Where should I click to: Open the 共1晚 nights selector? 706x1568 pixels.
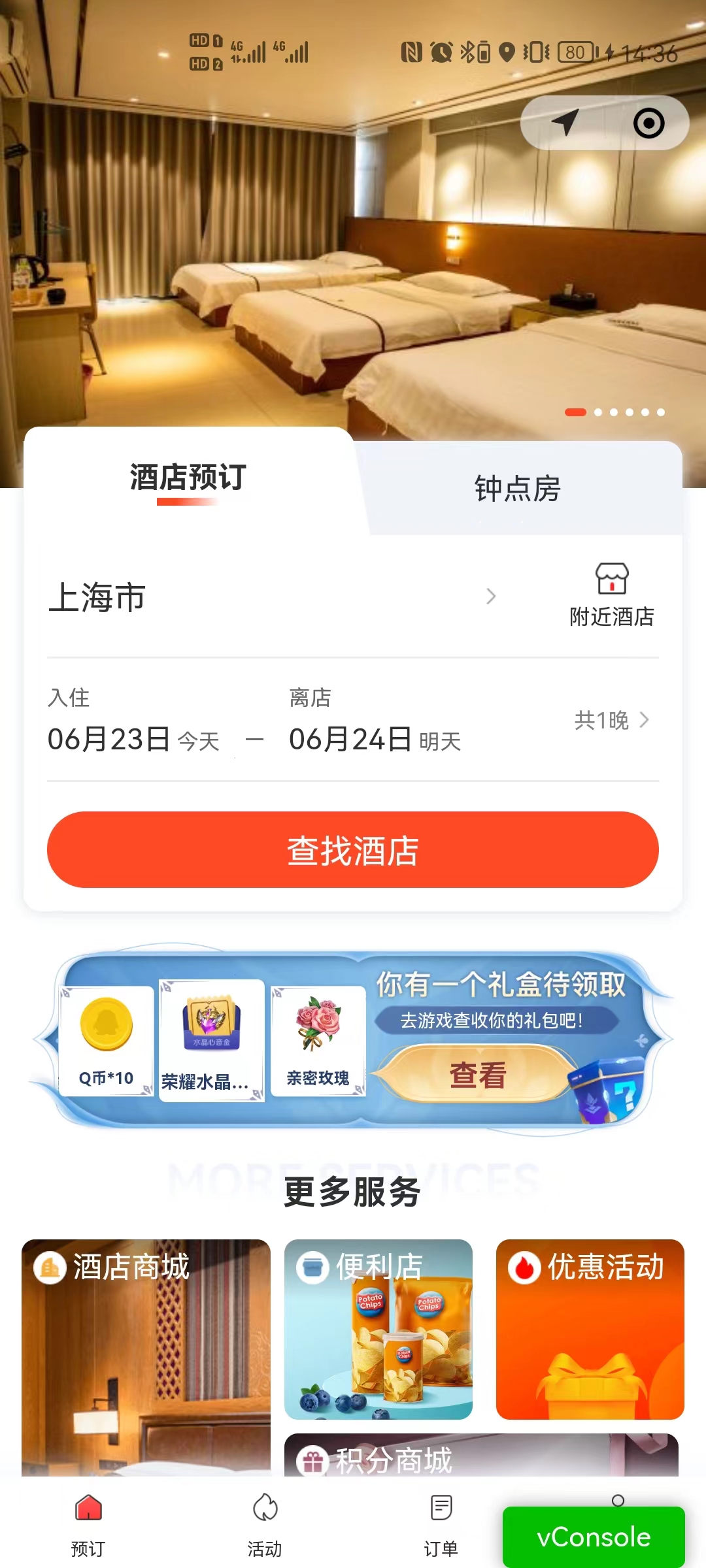611,720
